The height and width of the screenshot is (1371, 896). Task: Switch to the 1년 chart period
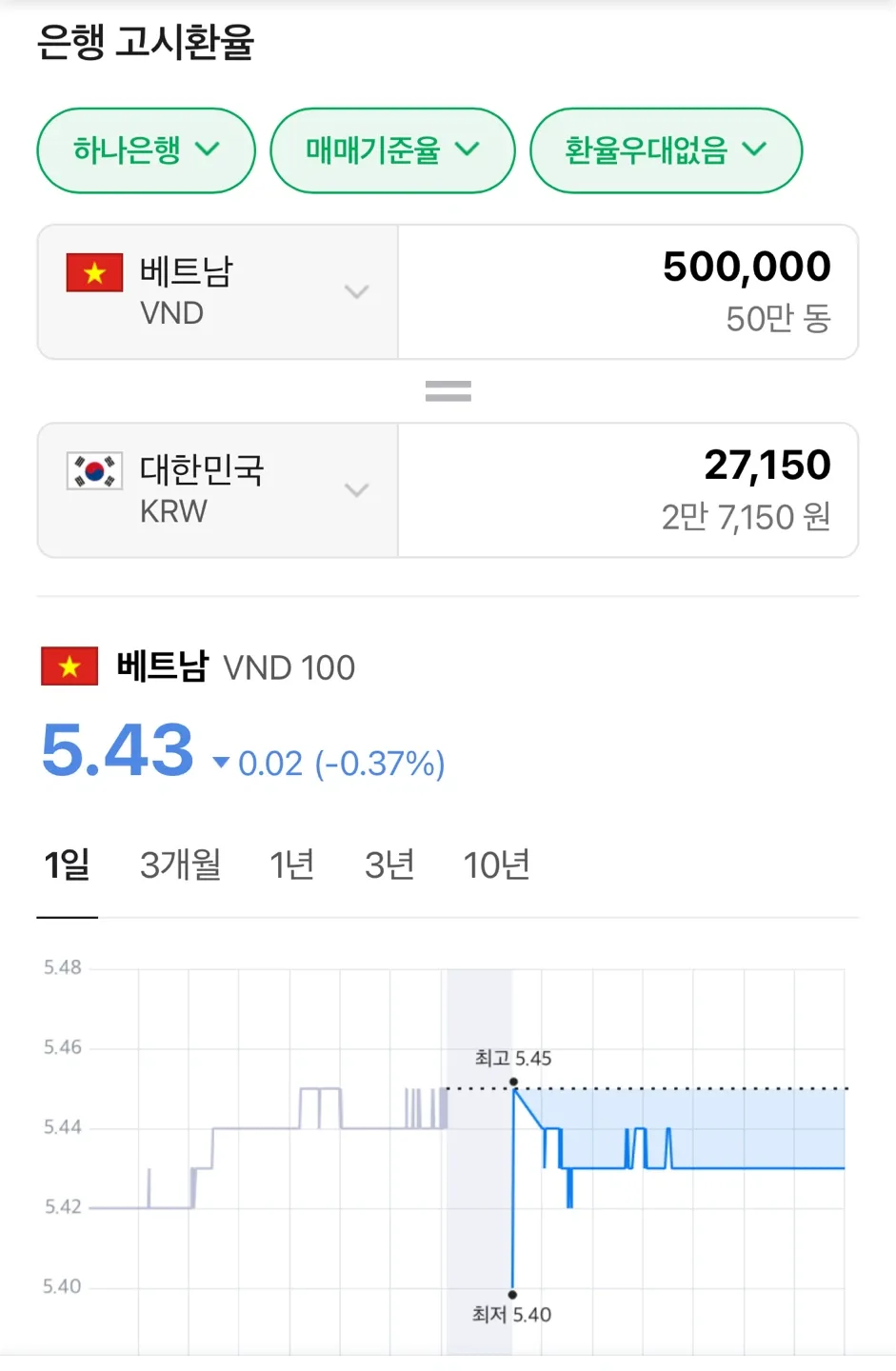291,865
